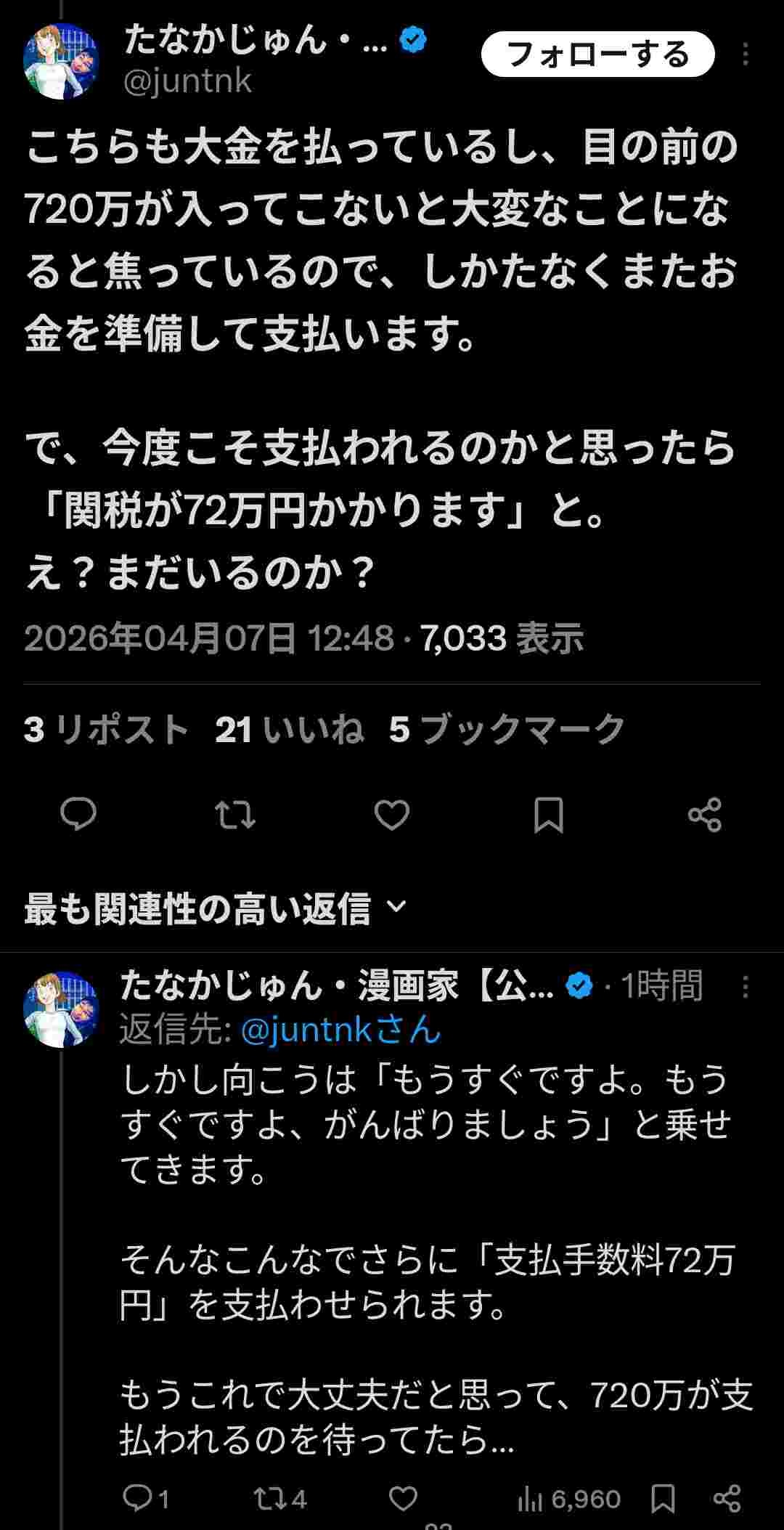784x1530 pixels.
Task: Open the @juntnk mention link in the reply
Action: [340, 1030]
